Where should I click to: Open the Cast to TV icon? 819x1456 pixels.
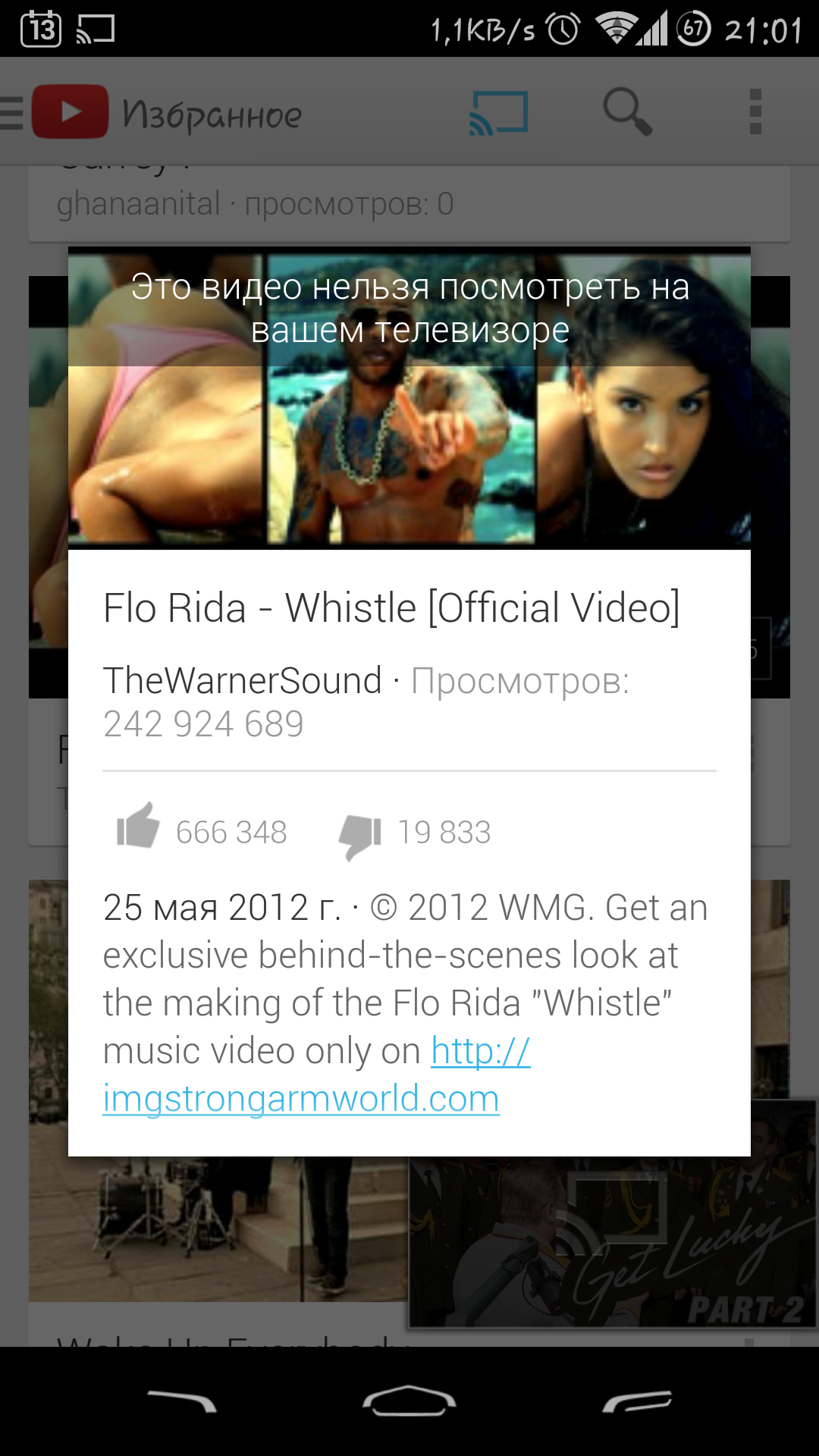point(498,114)
